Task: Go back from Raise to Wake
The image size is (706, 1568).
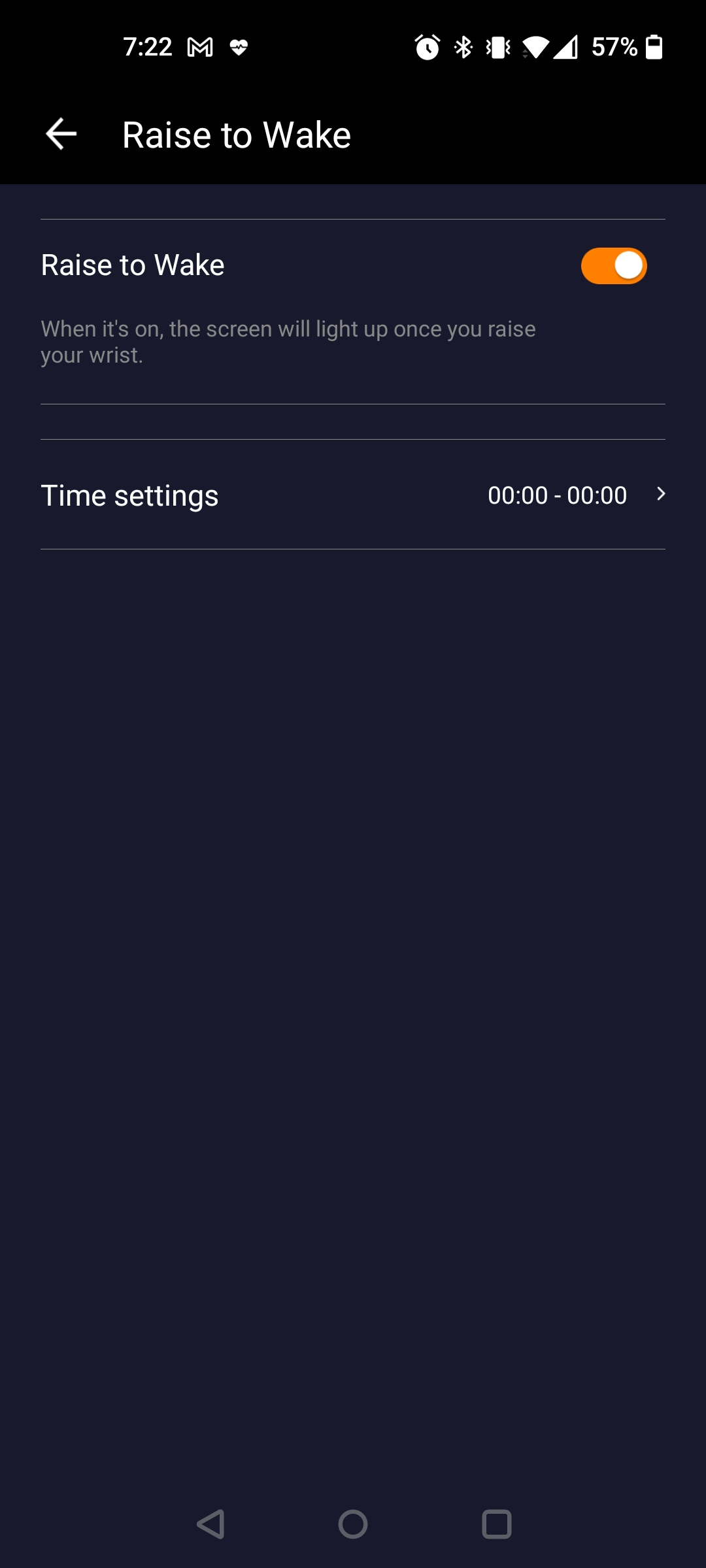Action: [x=61, y=135]
